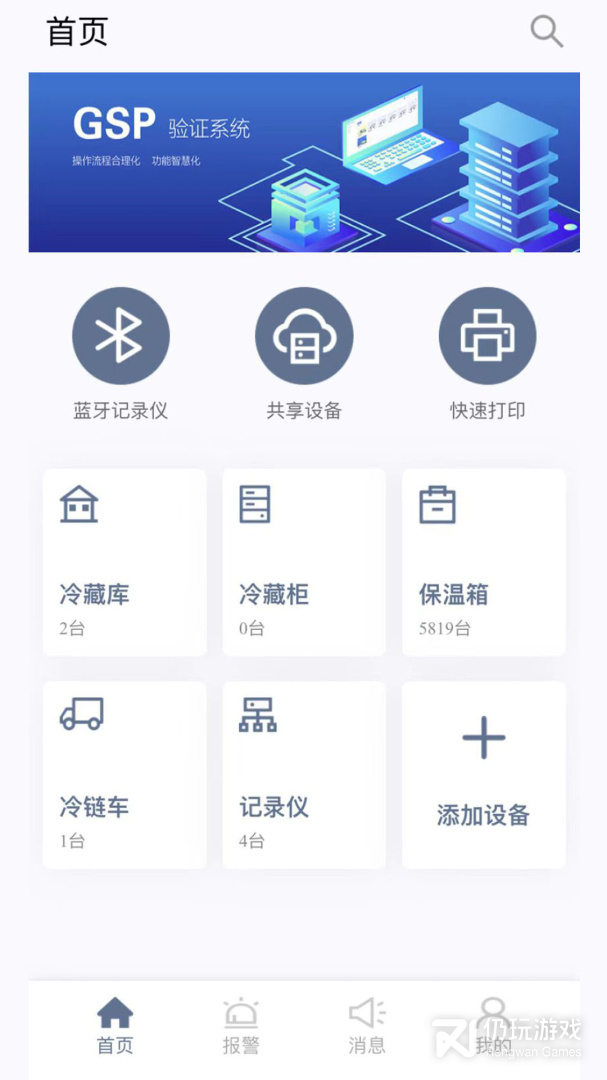Switch to the 首页 tab

click(115, 1026)
